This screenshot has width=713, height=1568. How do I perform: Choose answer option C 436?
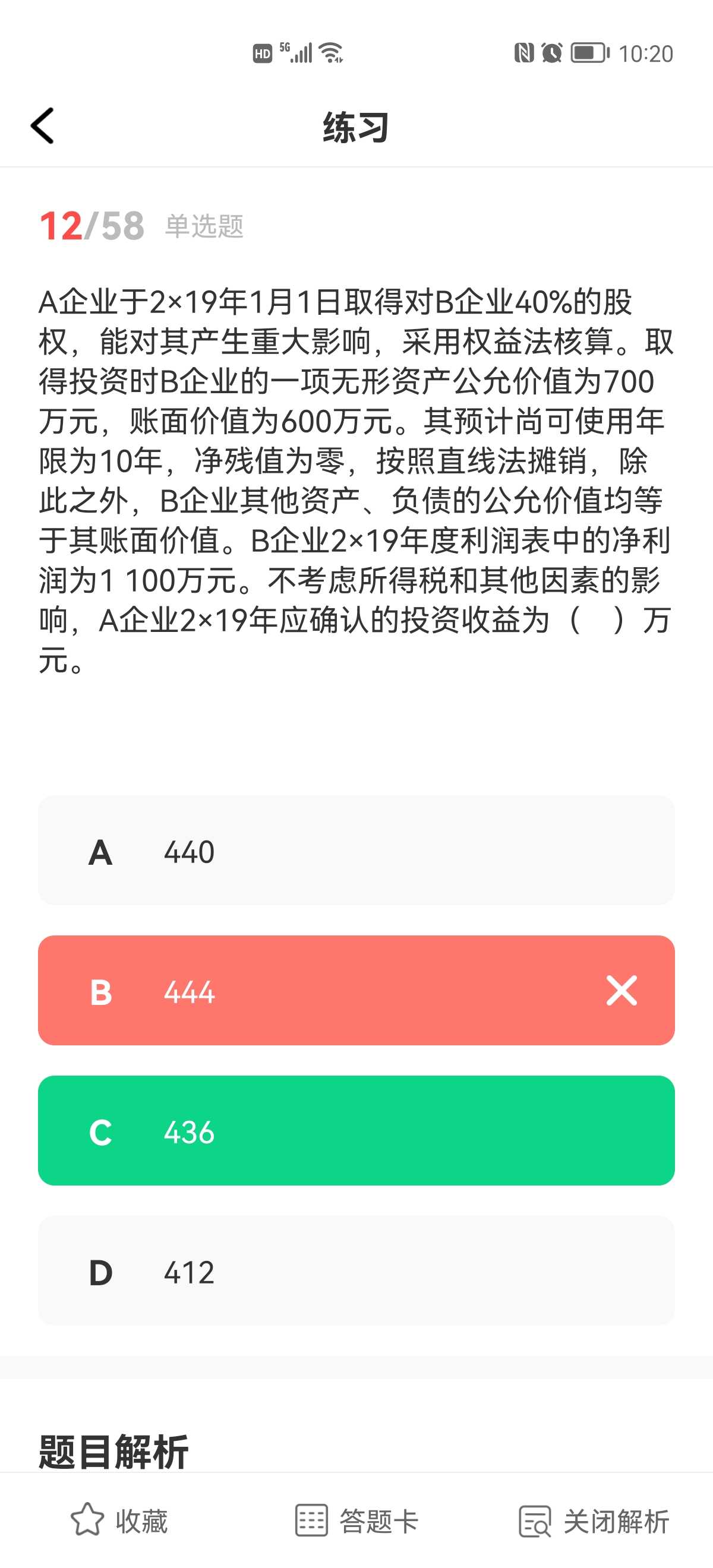click(356, 1130)
